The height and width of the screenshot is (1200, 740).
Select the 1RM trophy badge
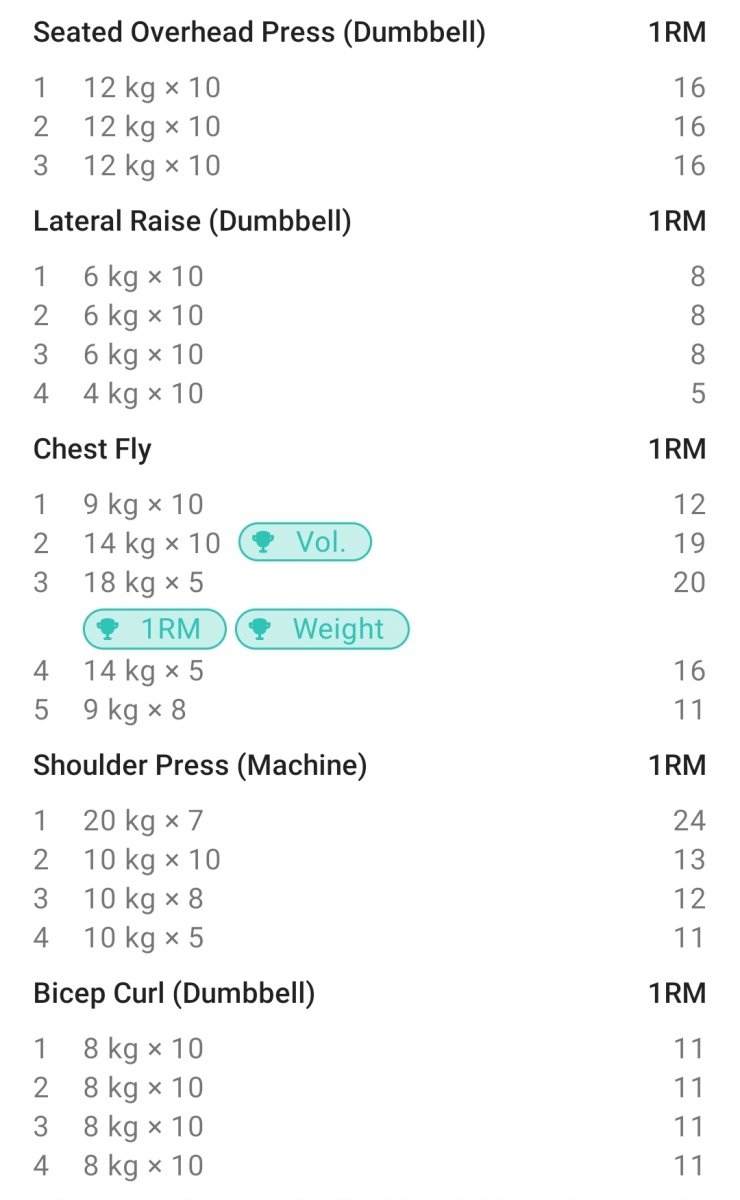pyautogui.click(x=156, y=628)
